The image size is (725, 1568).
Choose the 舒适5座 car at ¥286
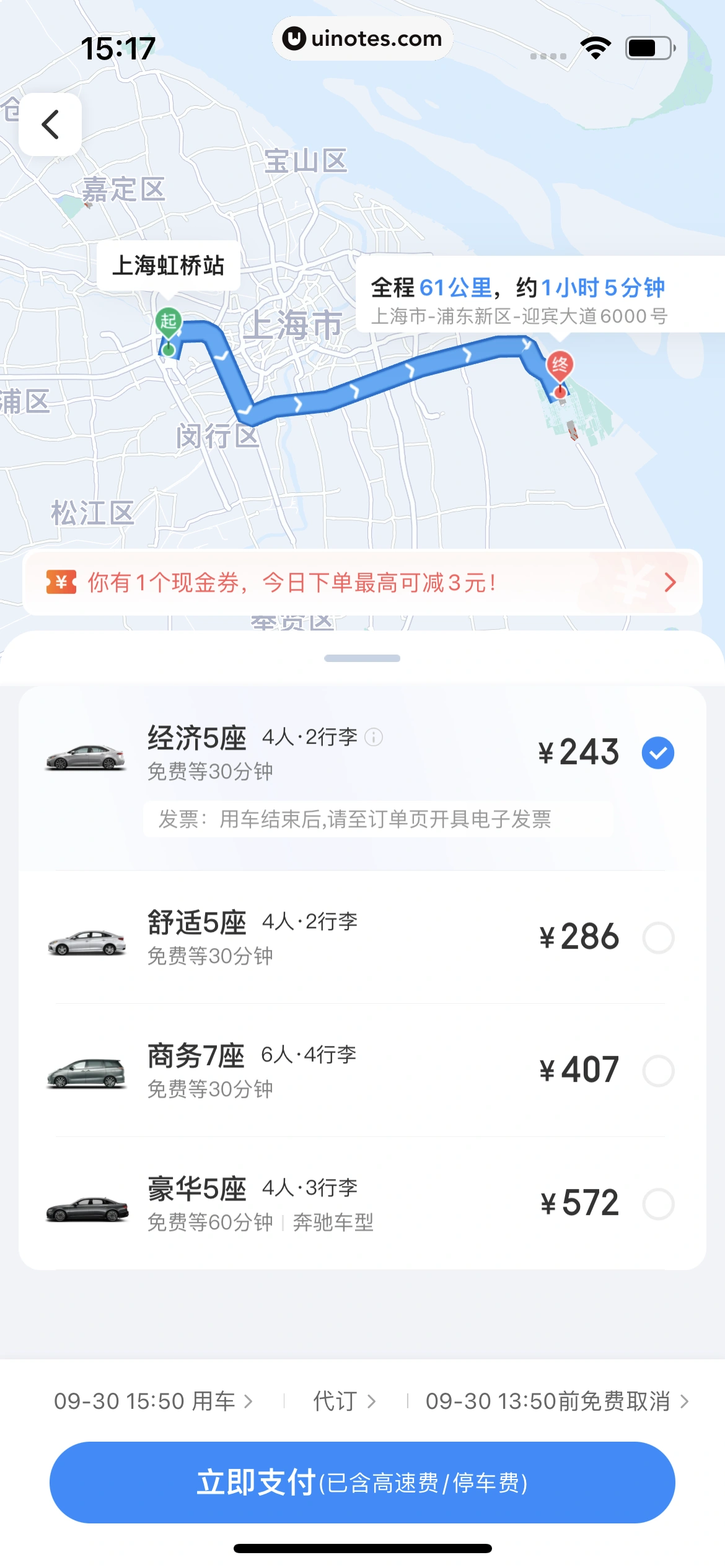[657, 938]
